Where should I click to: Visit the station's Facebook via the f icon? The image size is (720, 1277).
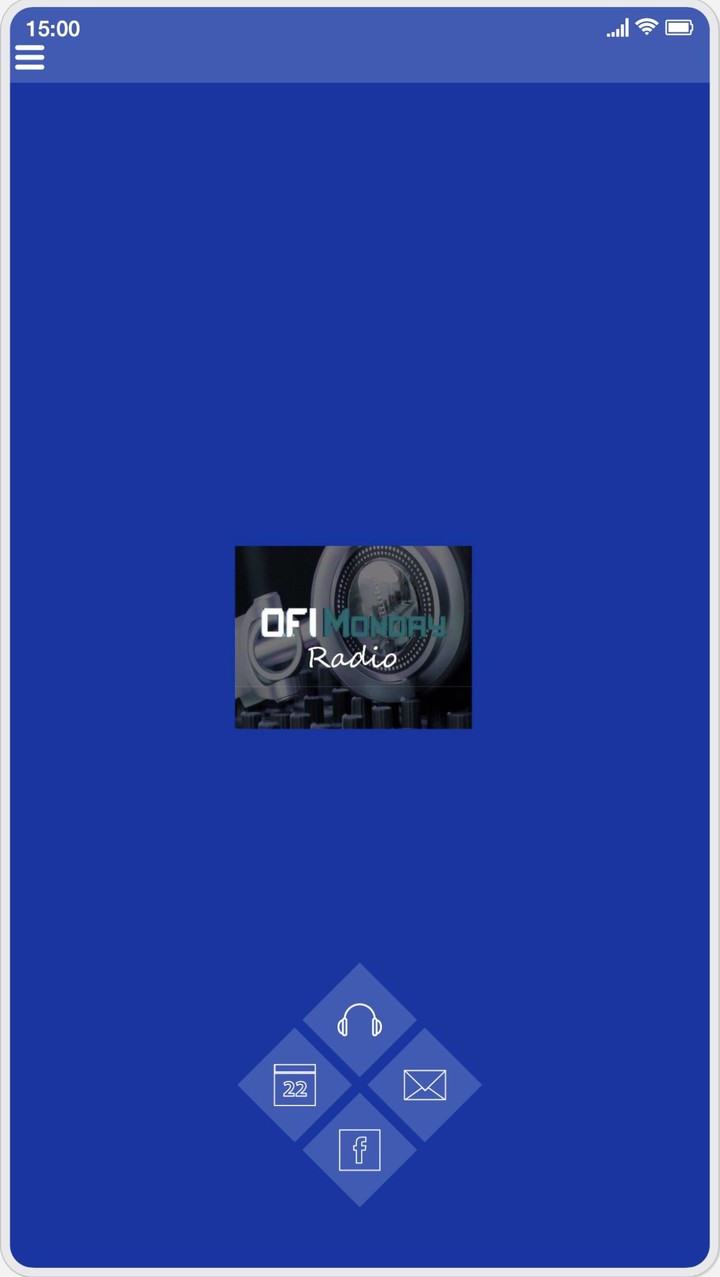[x=359, y=1150]
